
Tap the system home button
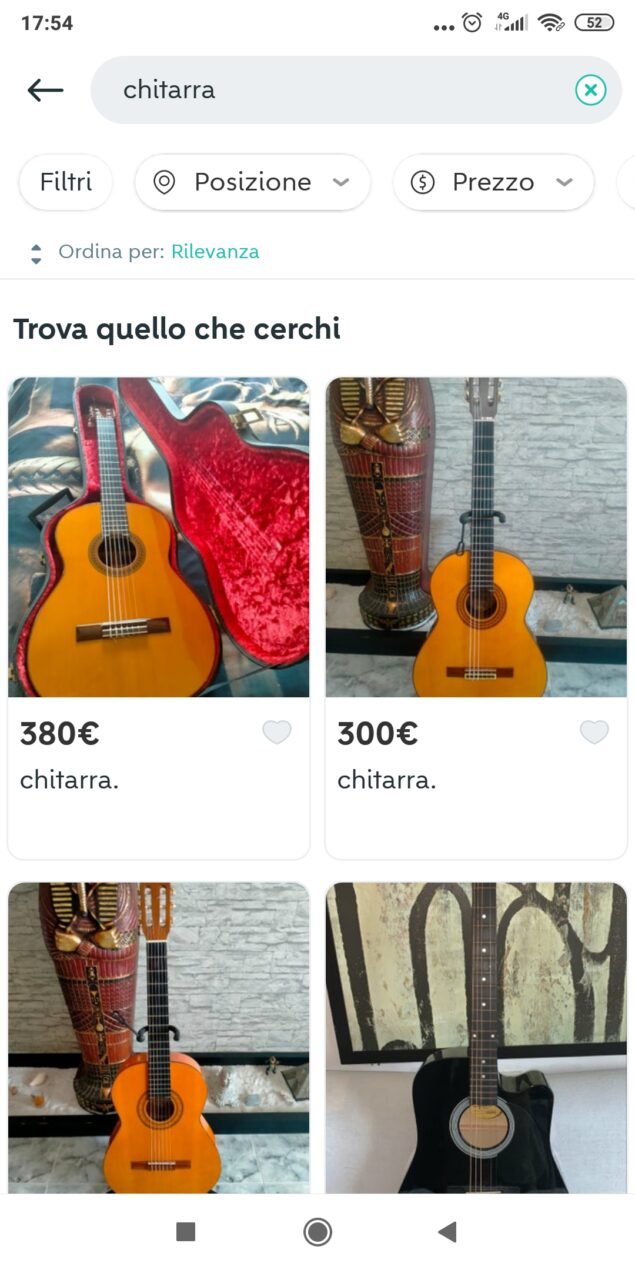[x=318, y=1232]
